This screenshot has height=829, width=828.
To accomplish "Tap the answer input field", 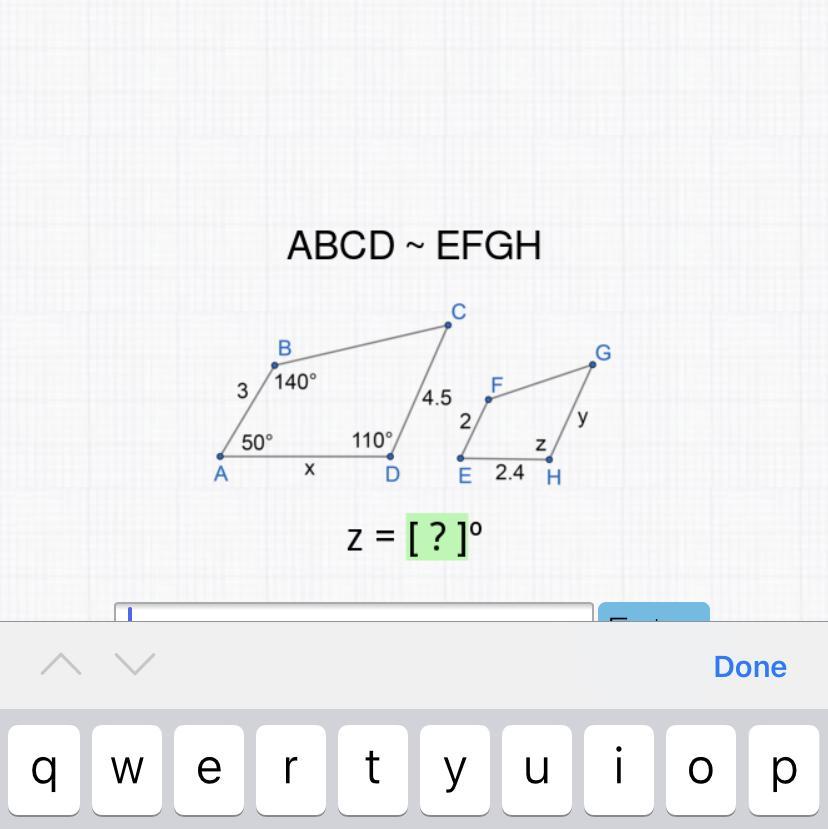I will (x=353, y=612).
